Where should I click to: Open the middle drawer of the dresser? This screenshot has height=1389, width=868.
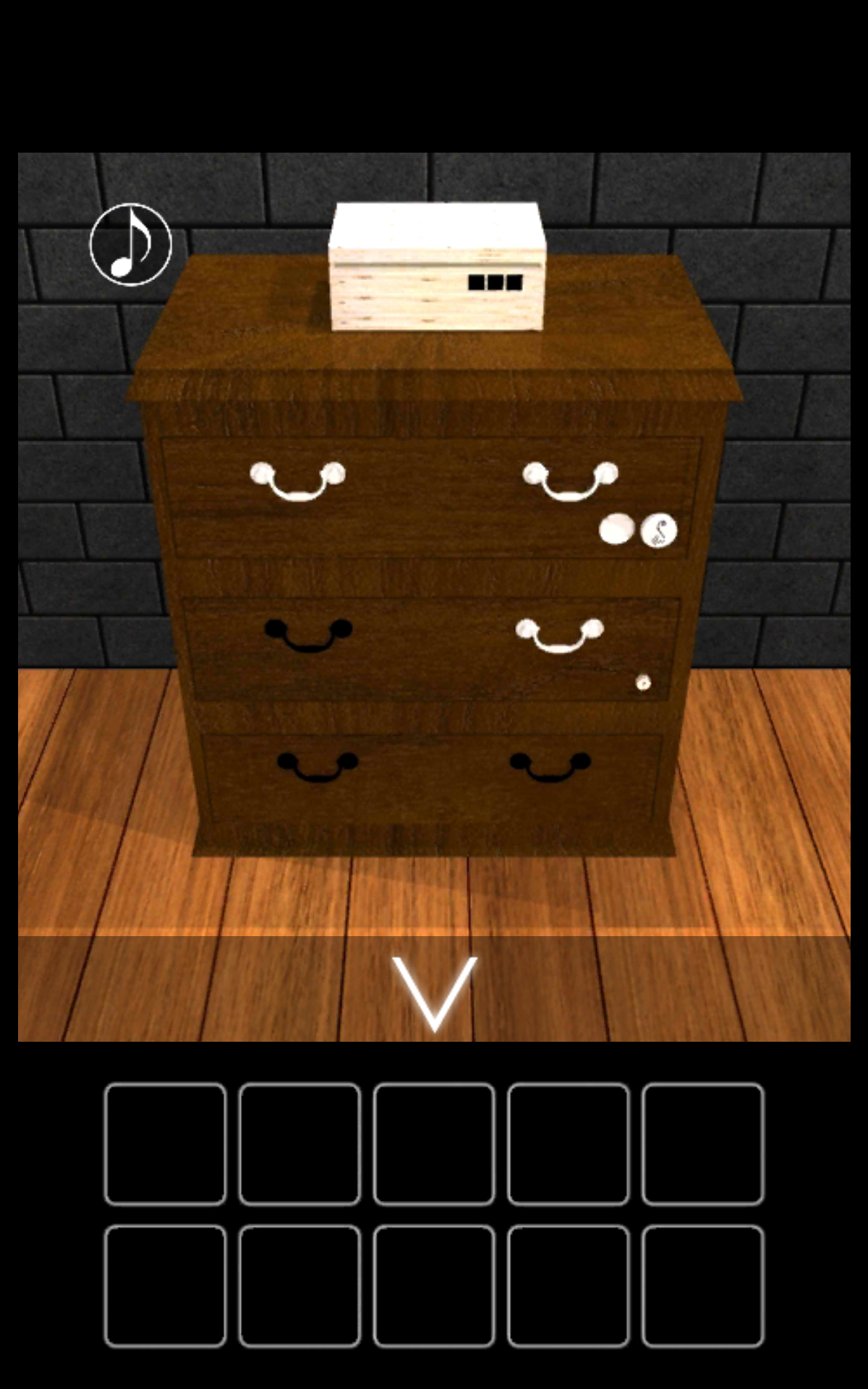pos(431,649)
